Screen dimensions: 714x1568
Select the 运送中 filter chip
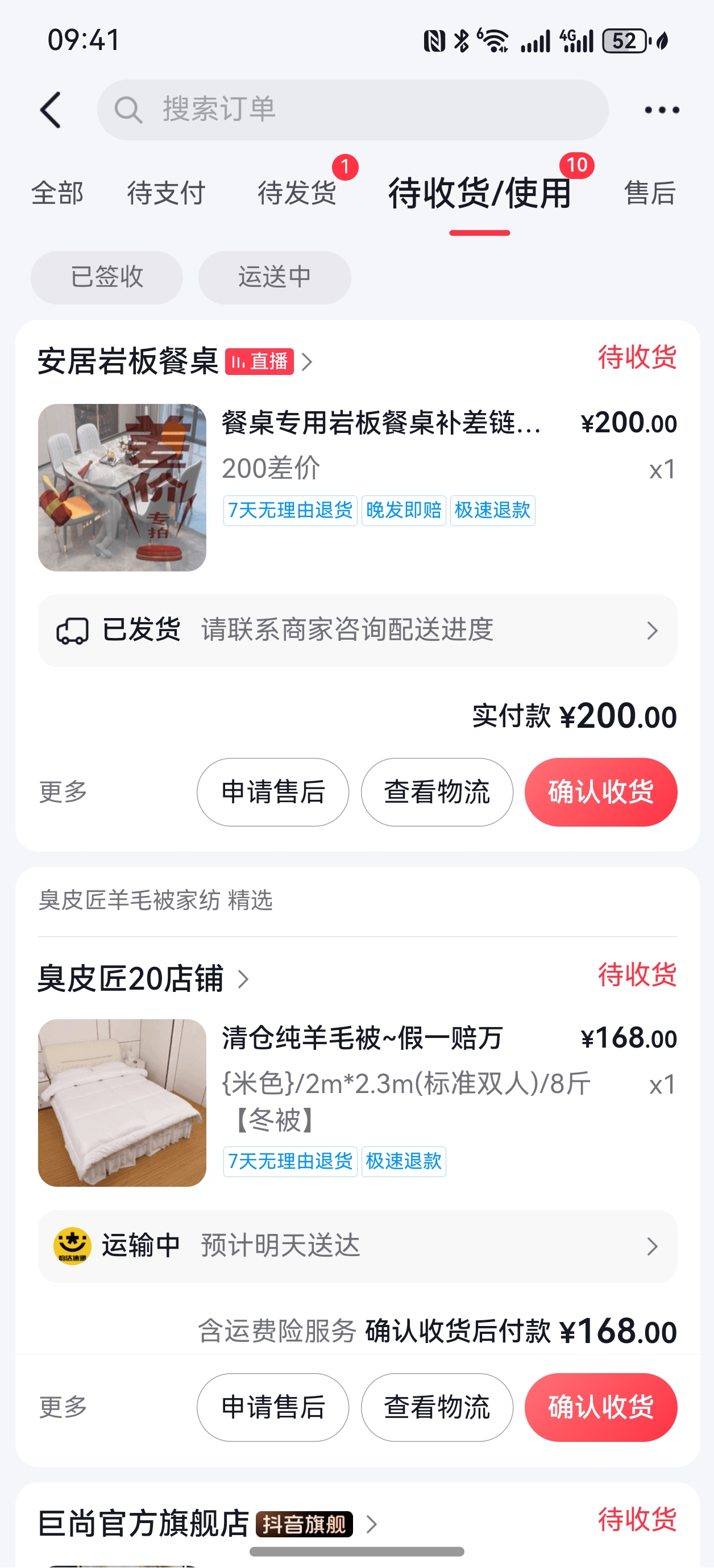pos(274,278)
